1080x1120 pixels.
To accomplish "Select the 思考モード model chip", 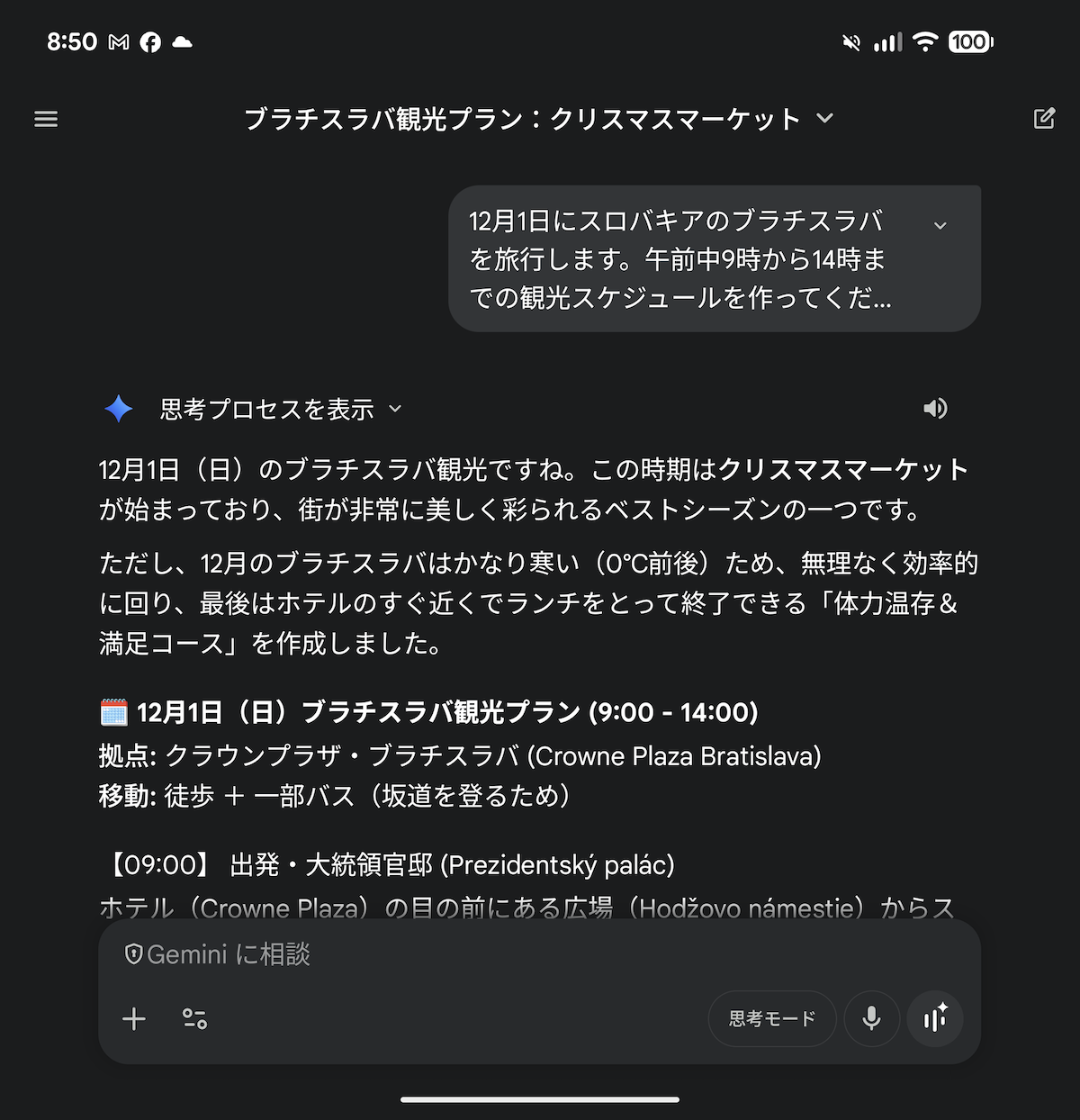I will click(x=772, y=1019).
